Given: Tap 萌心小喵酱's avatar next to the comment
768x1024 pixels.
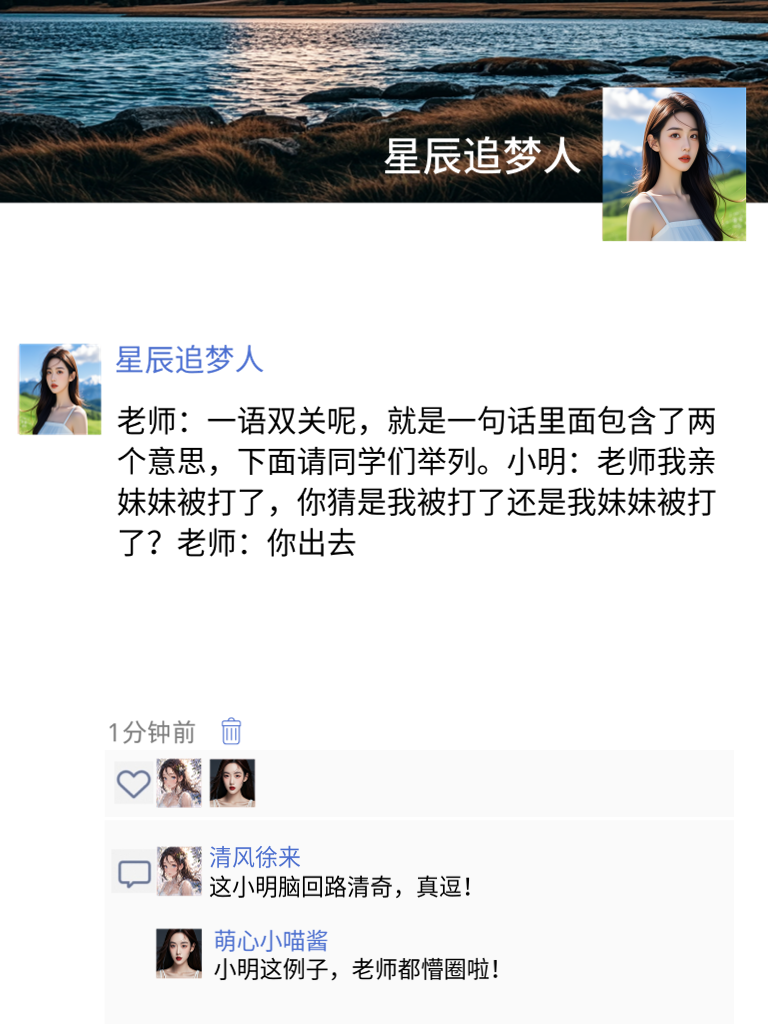Looking at the screenshot, I should coord(179,953).
